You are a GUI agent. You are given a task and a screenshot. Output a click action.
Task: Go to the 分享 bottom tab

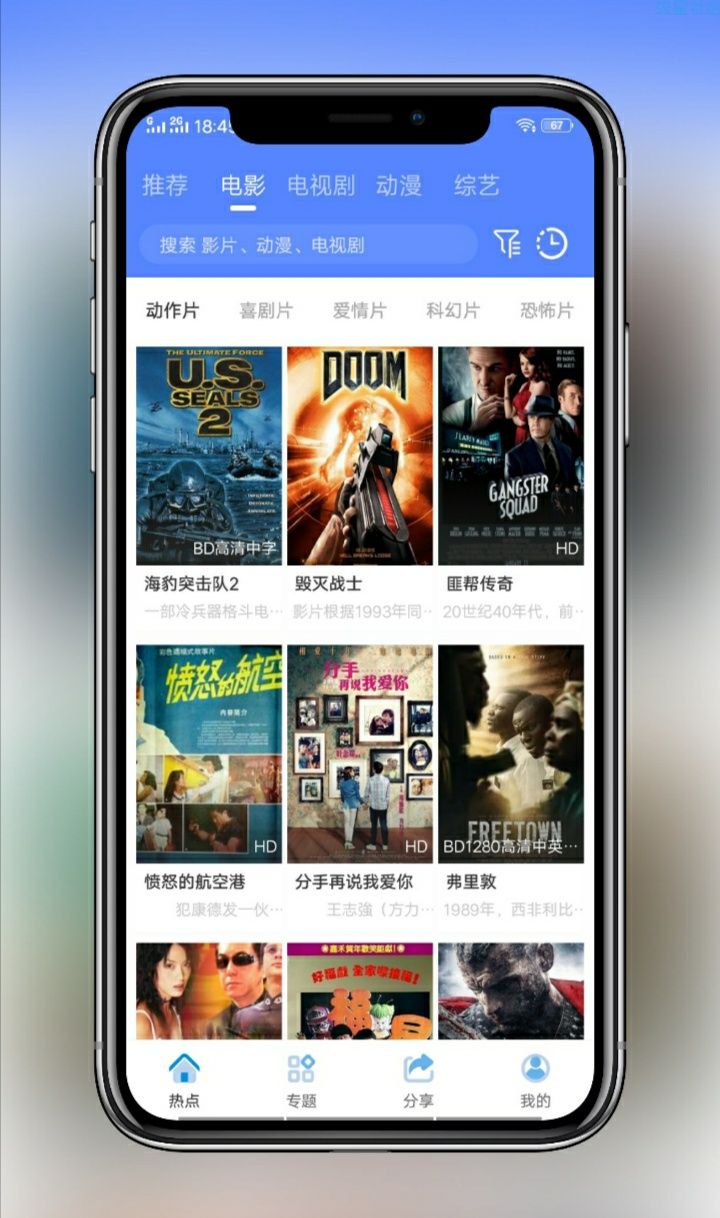coord(418,1080)
